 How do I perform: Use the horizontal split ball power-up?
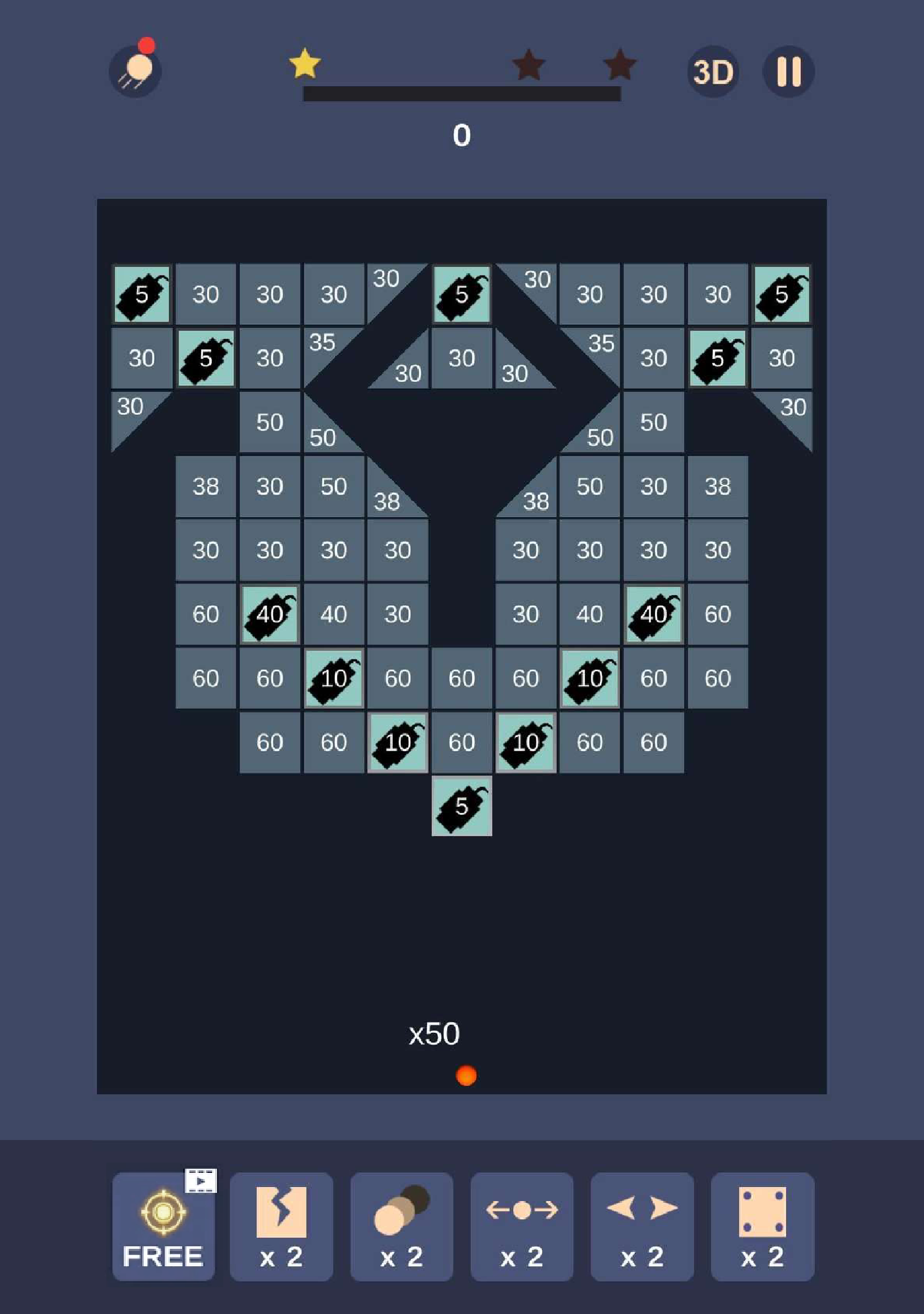pos(522,1226)
